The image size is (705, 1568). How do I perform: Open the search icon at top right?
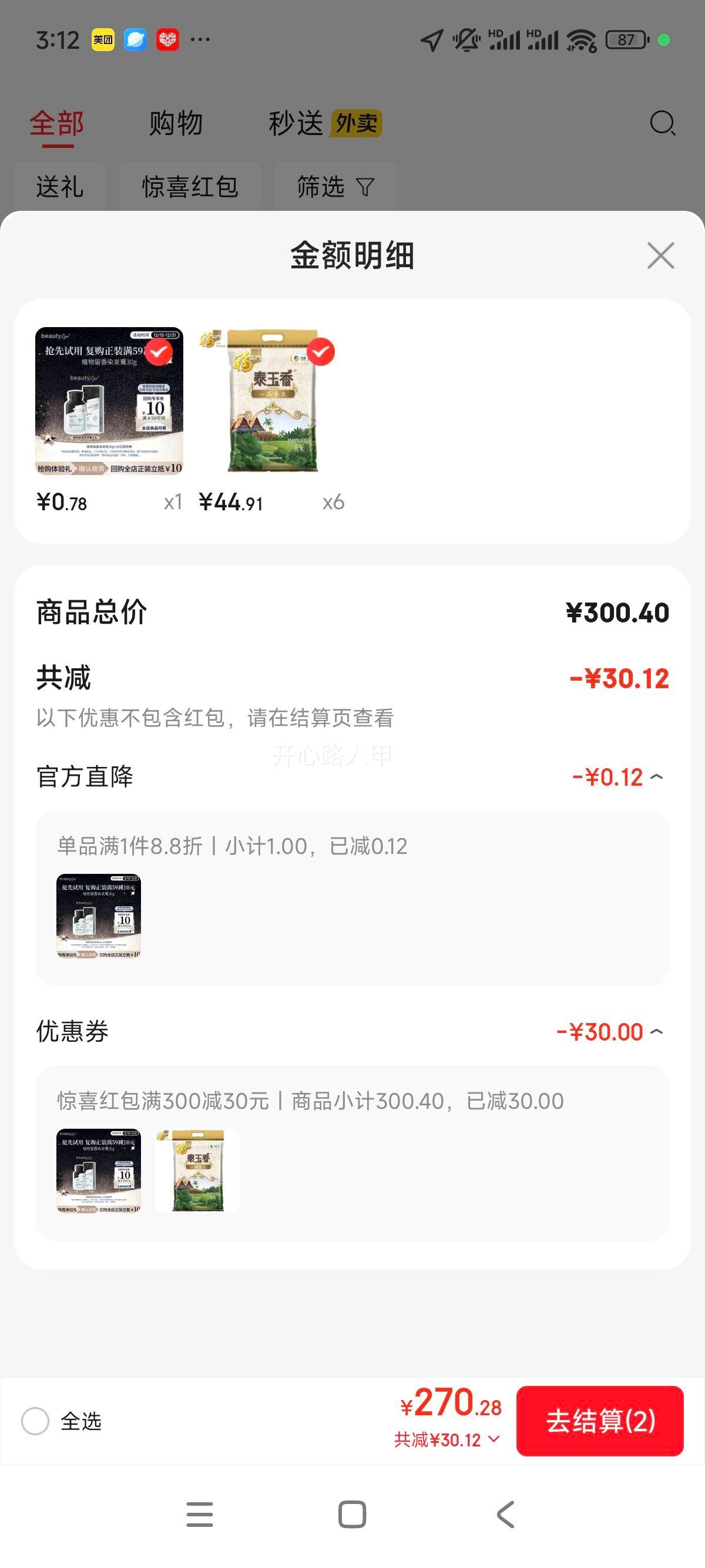pyautogui.click(x=662, y=124)
